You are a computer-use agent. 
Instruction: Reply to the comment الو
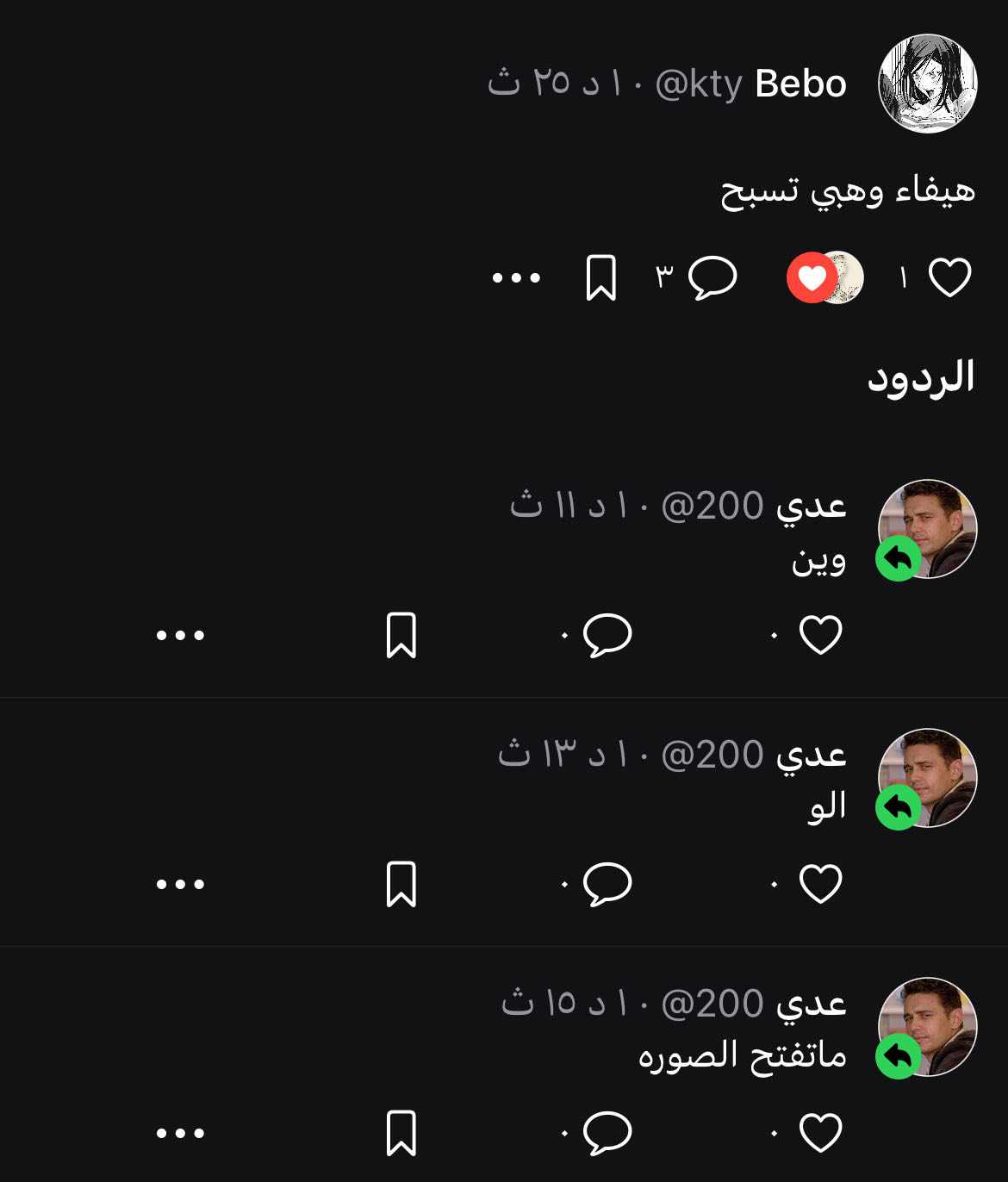pos(607,884)
